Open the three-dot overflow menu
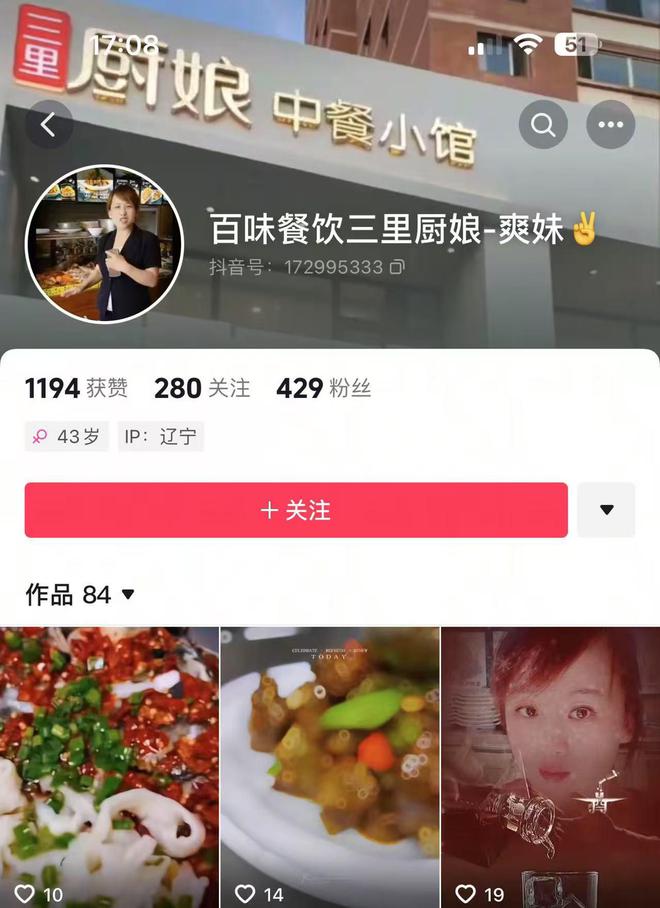Image resolution: width=660 pixels, height=908 pixels. tap(610, 125)
